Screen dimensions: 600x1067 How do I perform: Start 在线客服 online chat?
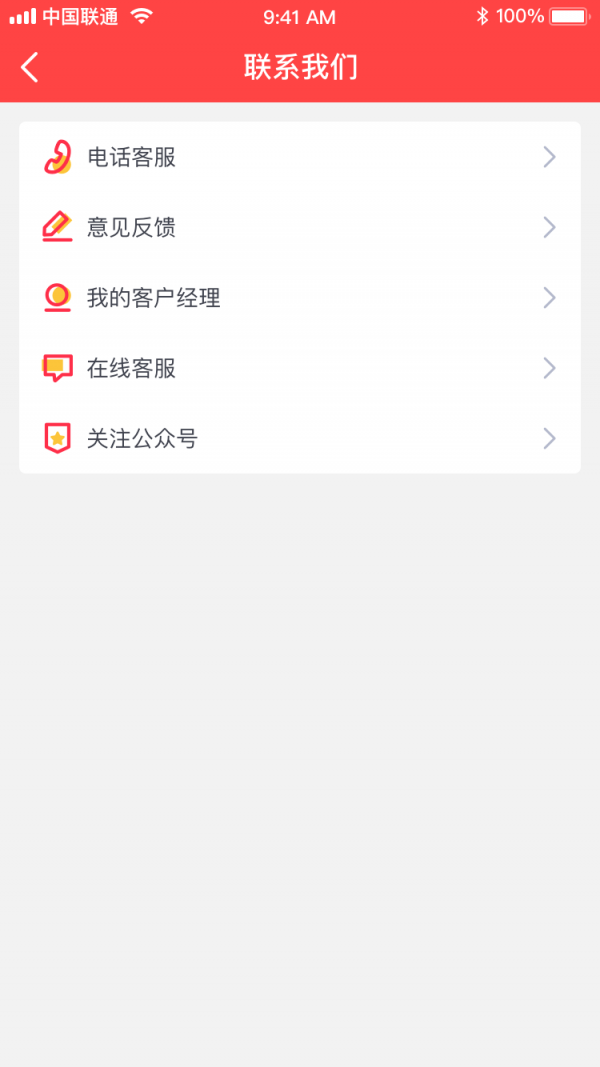tap(300, 368)
